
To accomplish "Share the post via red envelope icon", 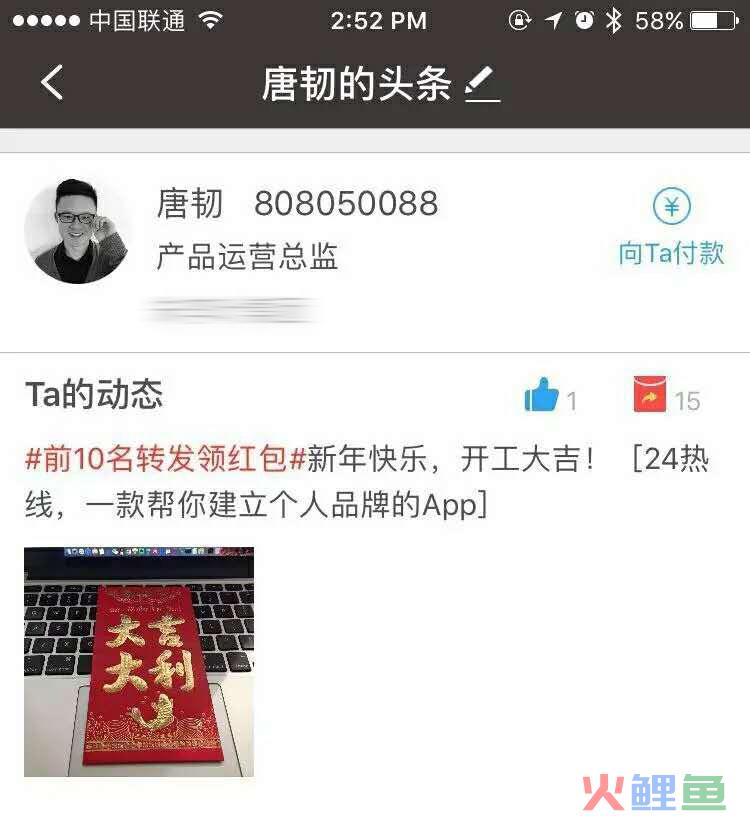I will 650,396.
